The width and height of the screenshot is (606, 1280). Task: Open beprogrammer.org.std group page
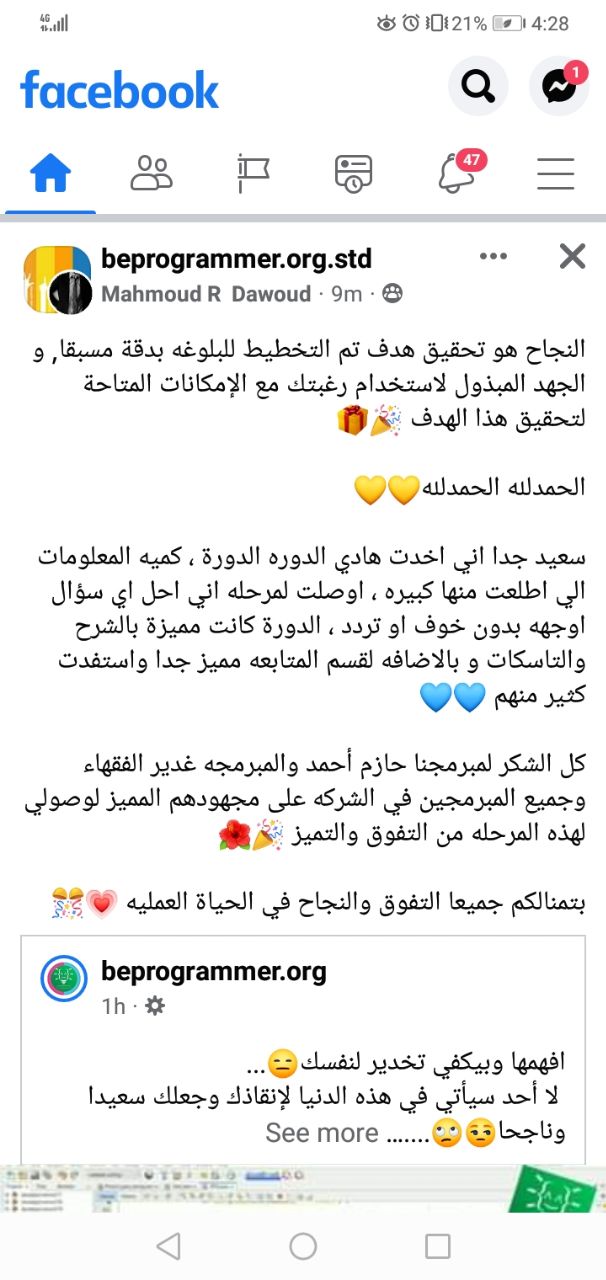click(x=236, y=259)
